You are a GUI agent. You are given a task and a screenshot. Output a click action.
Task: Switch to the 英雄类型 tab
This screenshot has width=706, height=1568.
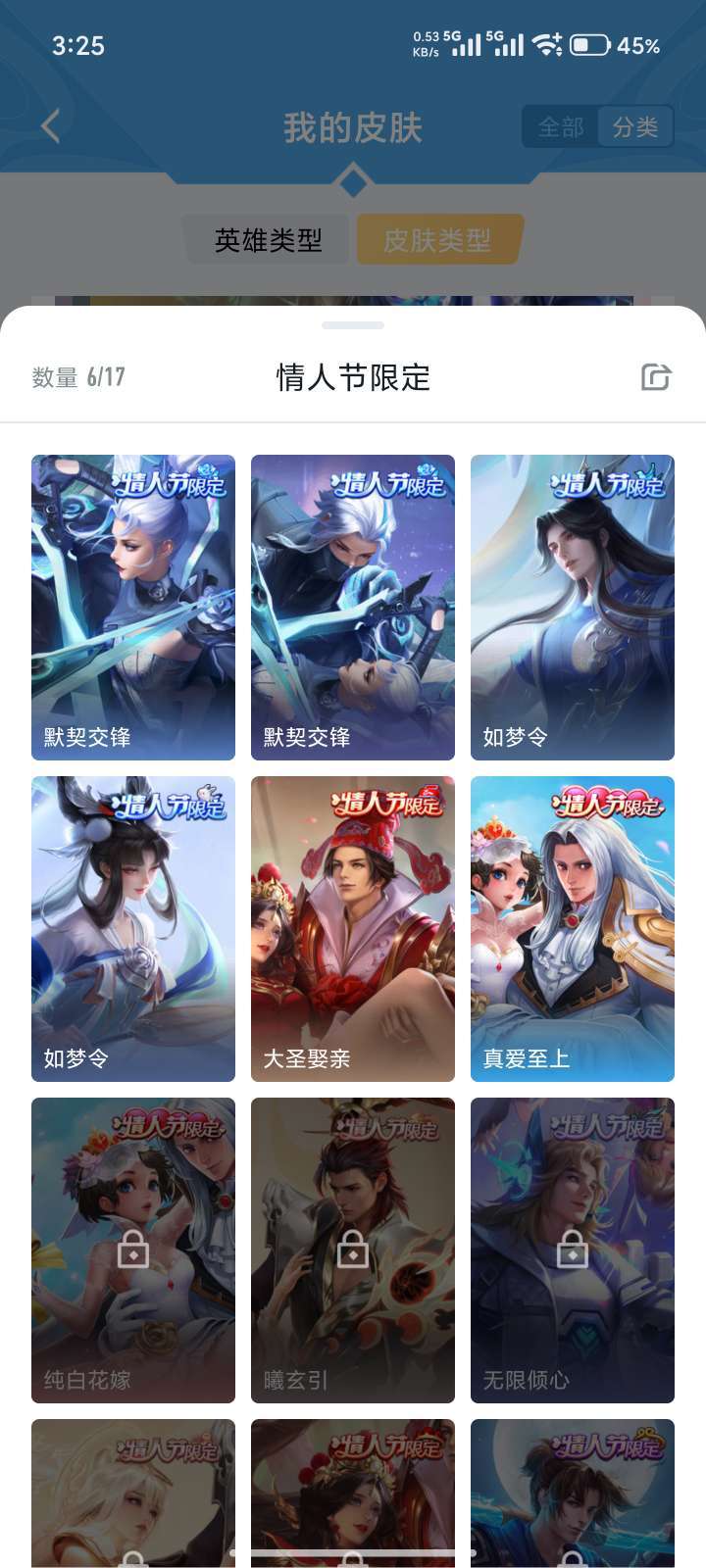[268, 240]
